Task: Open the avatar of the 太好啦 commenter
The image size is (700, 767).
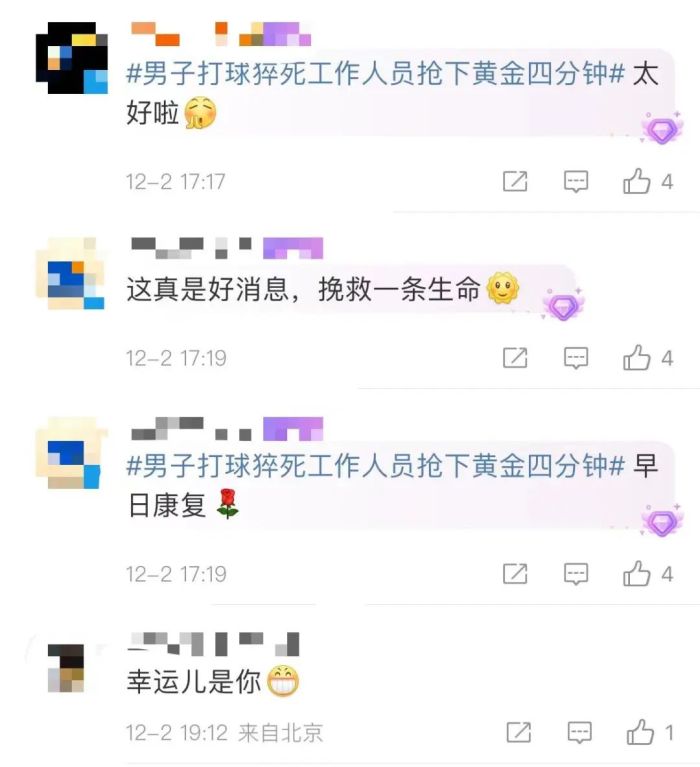Action: tap(71, 58)
